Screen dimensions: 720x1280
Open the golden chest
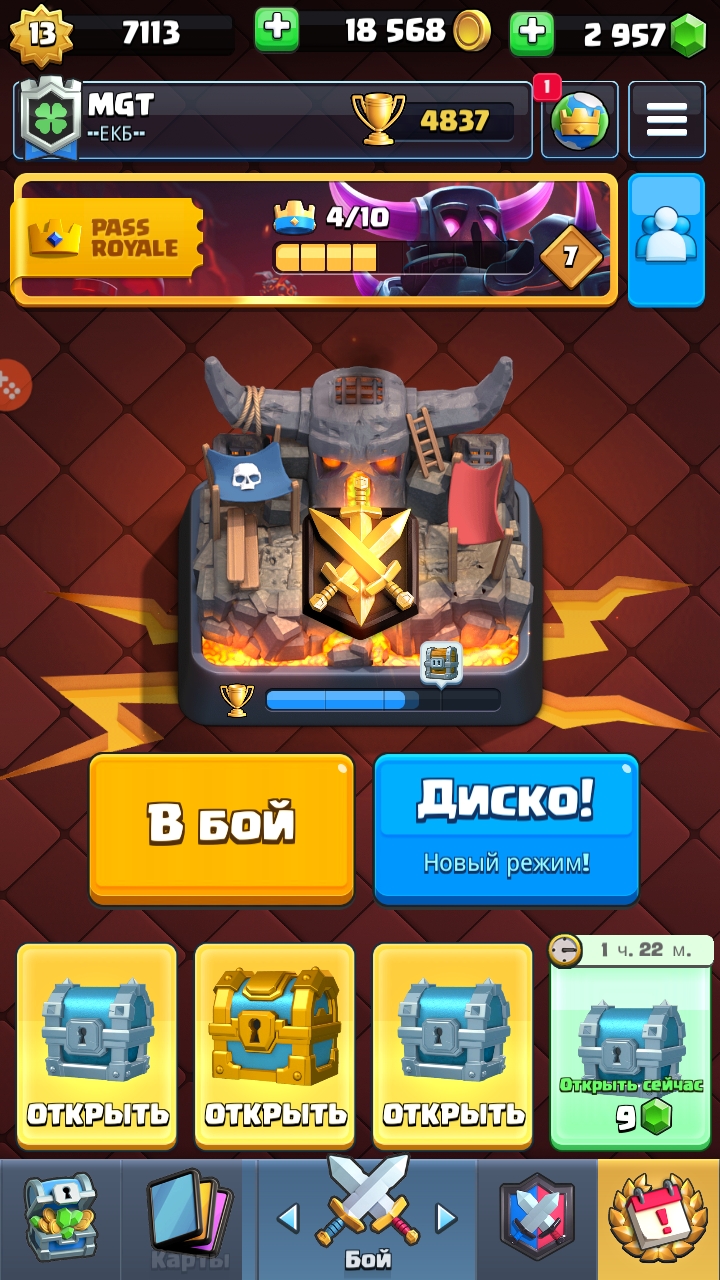275,1045
